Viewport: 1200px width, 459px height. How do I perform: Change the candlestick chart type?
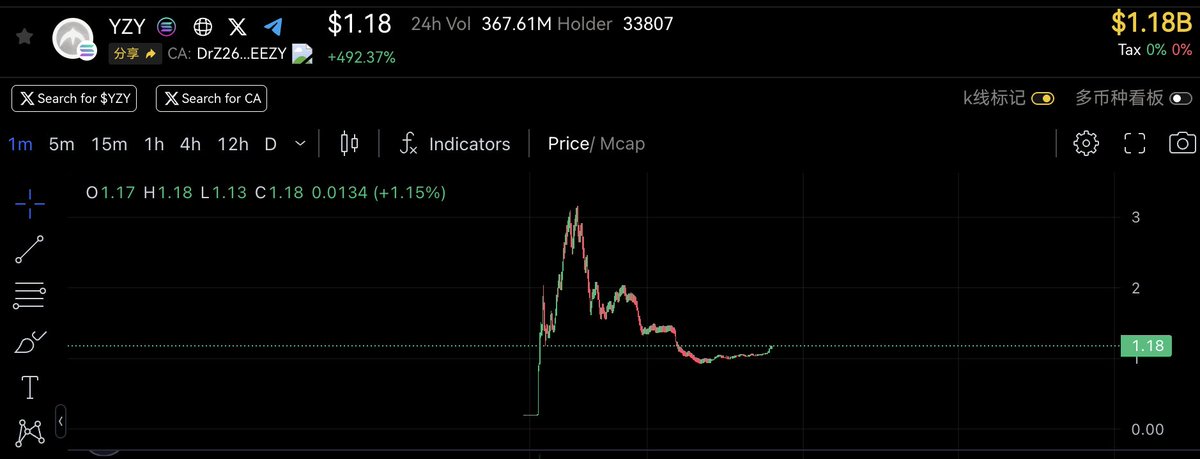tap(349, 144)
